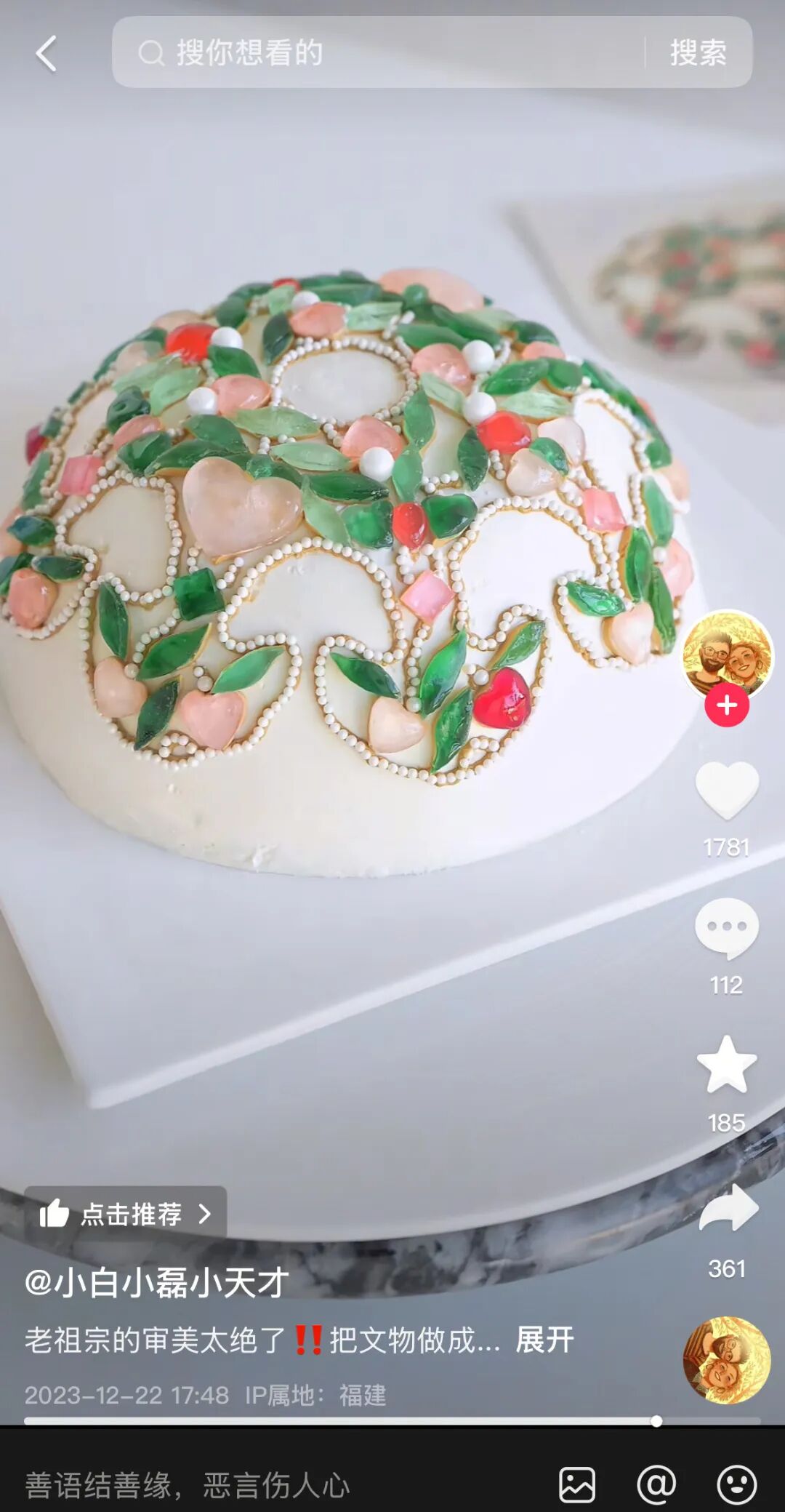Follow the creator via red plus badge
785x1512 pixels.
pos(727,705)
